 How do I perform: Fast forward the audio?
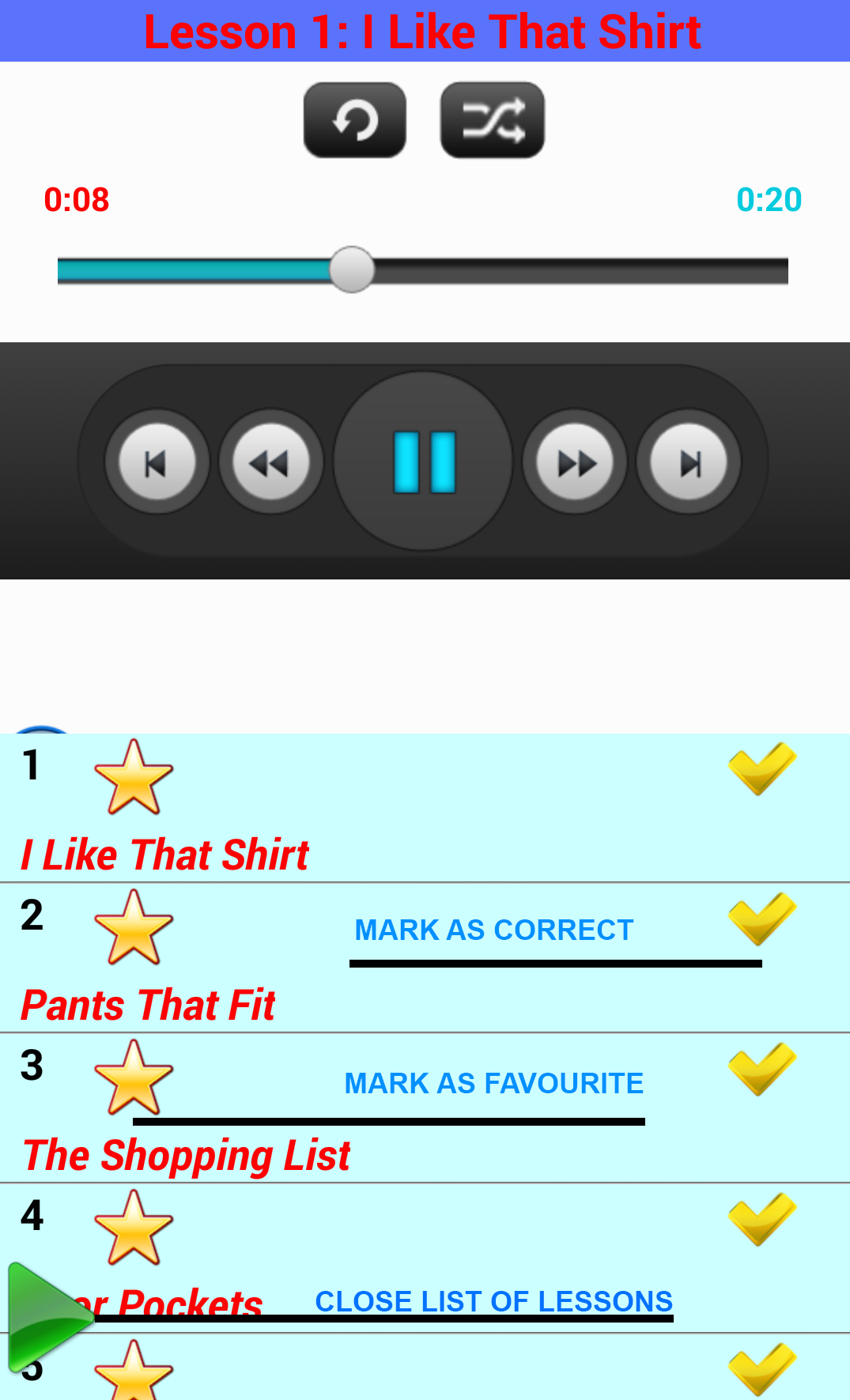[575, 462]
